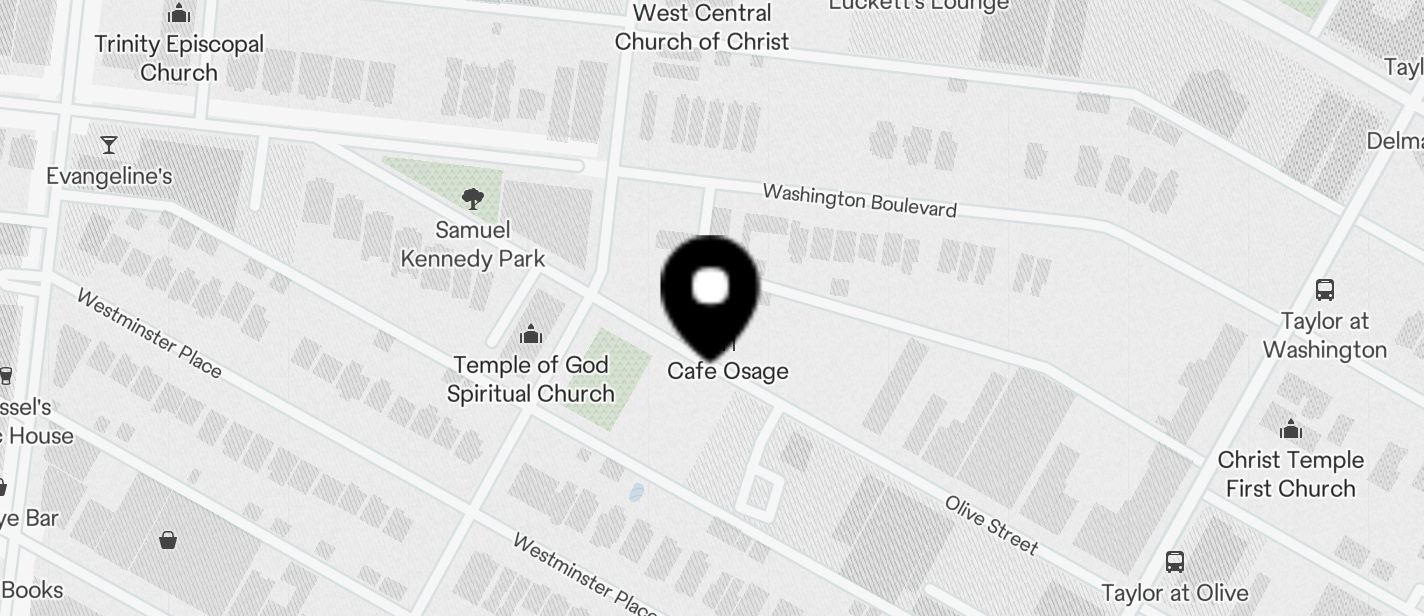This screenshot has width=1424, height=616.
Task: Select the Christ Temple First Church marker
Action: (x=1291, y=430)
